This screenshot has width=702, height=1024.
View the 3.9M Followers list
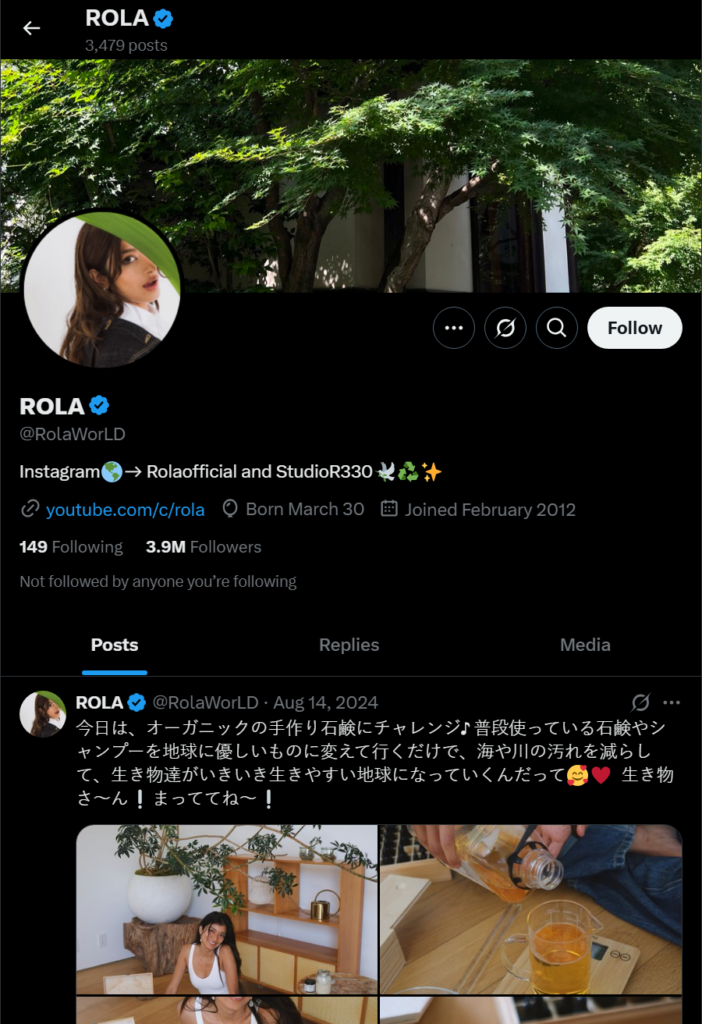(x=203, y=547)
